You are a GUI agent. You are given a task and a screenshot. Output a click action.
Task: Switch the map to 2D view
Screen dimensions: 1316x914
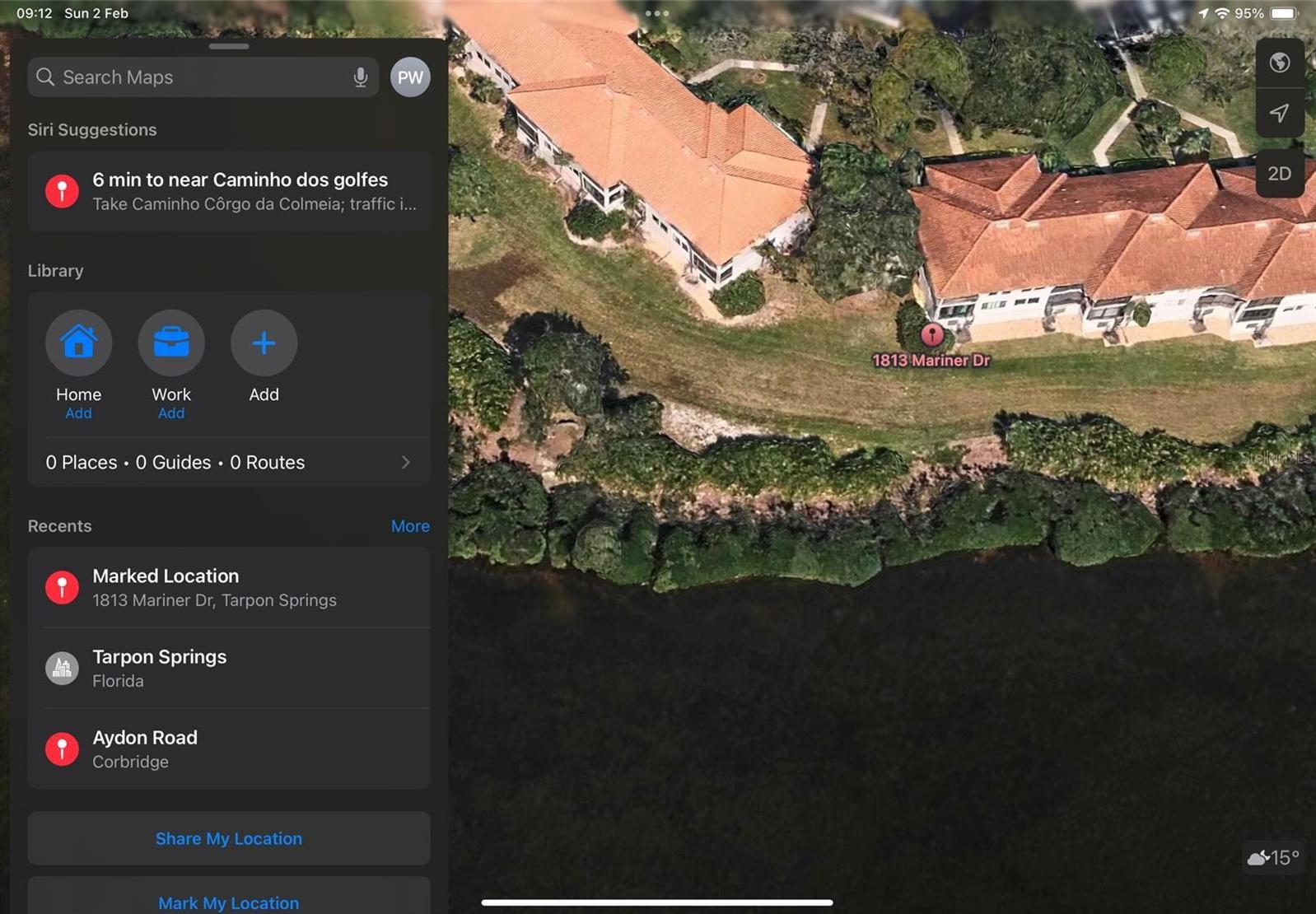pos(1279,174)
